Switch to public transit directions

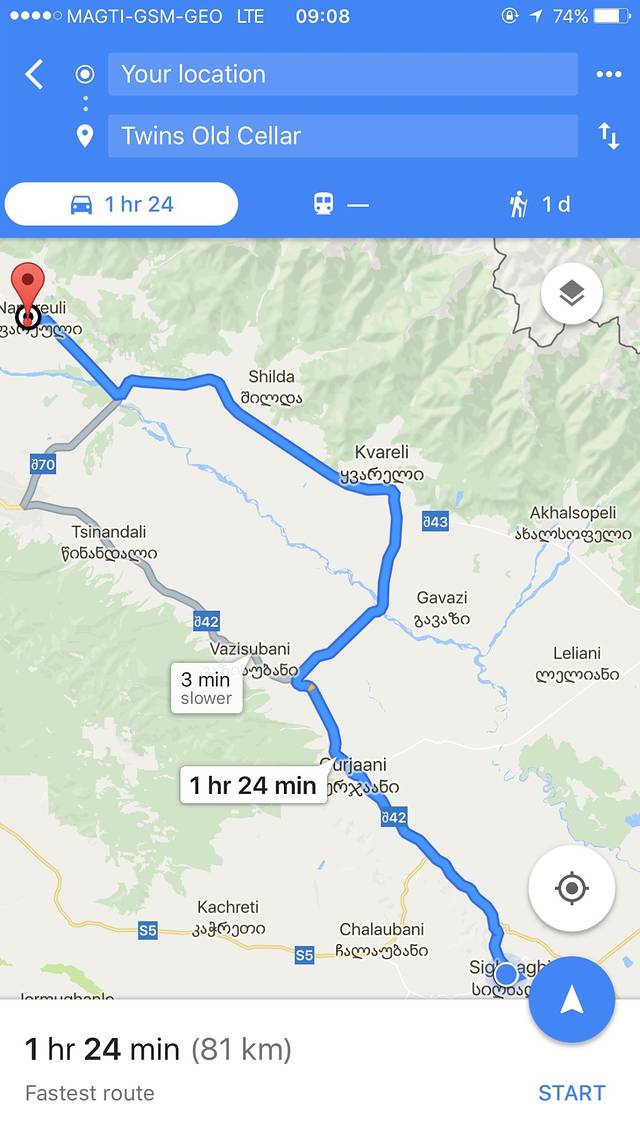341,204
